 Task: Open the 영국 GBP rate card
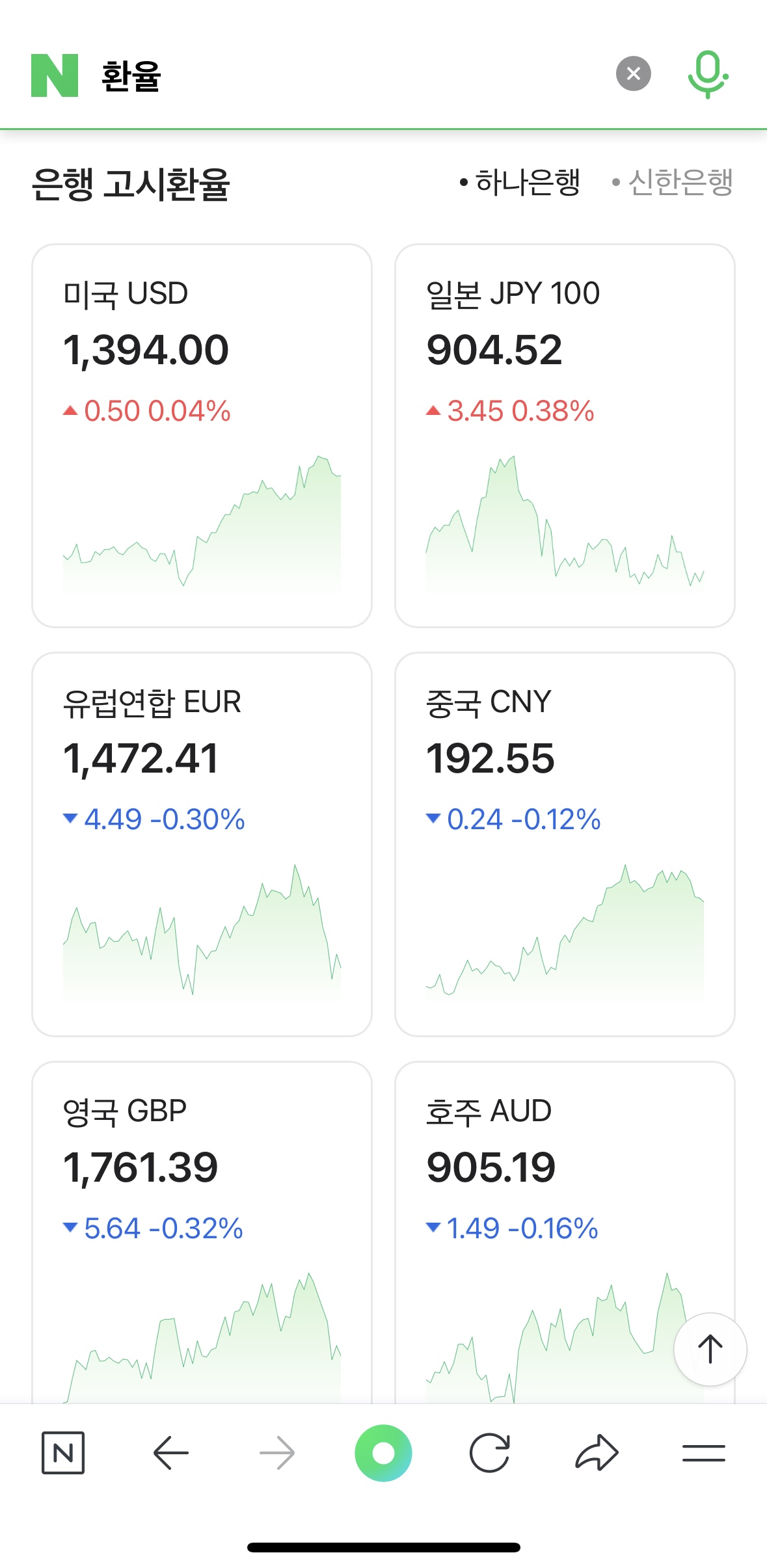click(202, 1229)
